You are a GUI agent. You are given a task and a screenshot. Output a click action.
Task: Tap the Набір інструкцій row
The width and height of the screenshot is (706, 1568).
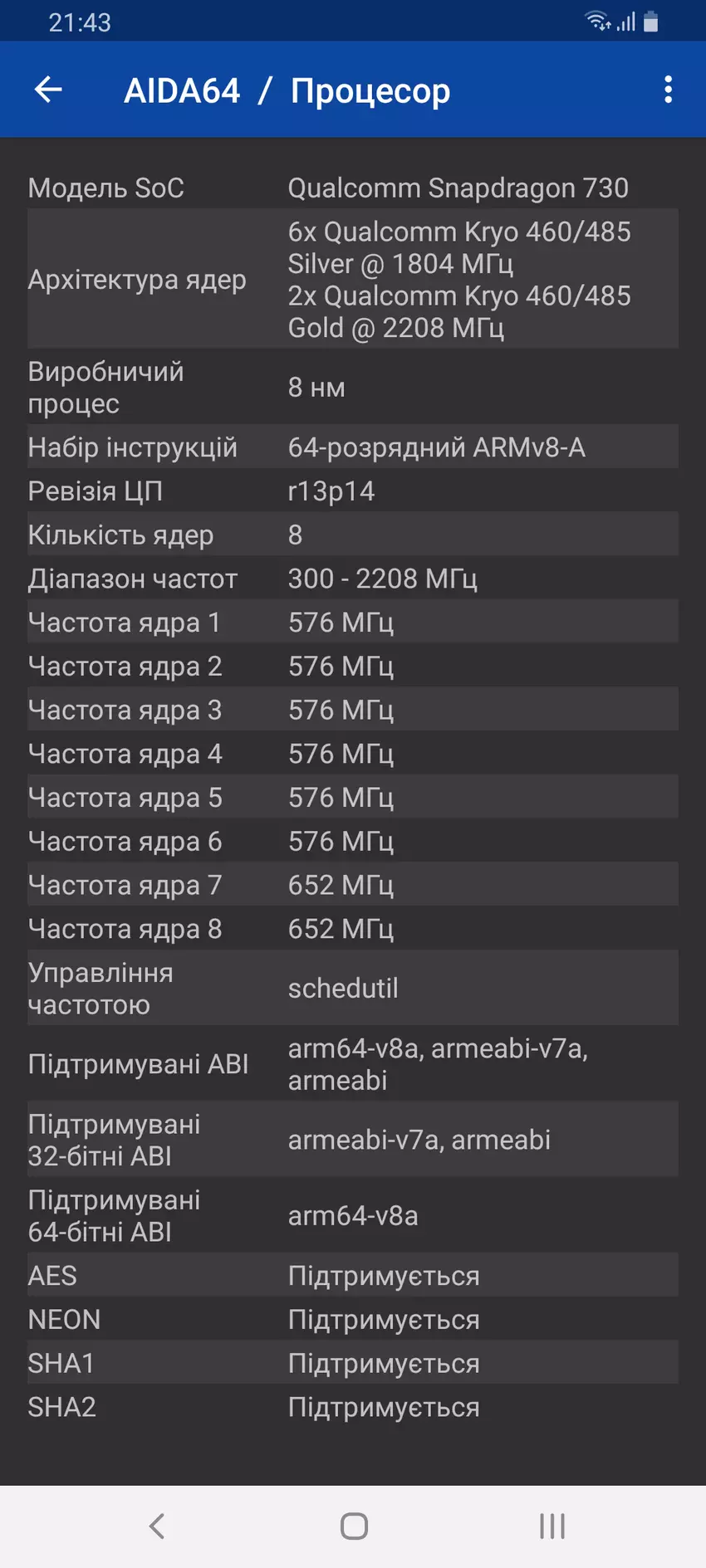coord(133,447)
